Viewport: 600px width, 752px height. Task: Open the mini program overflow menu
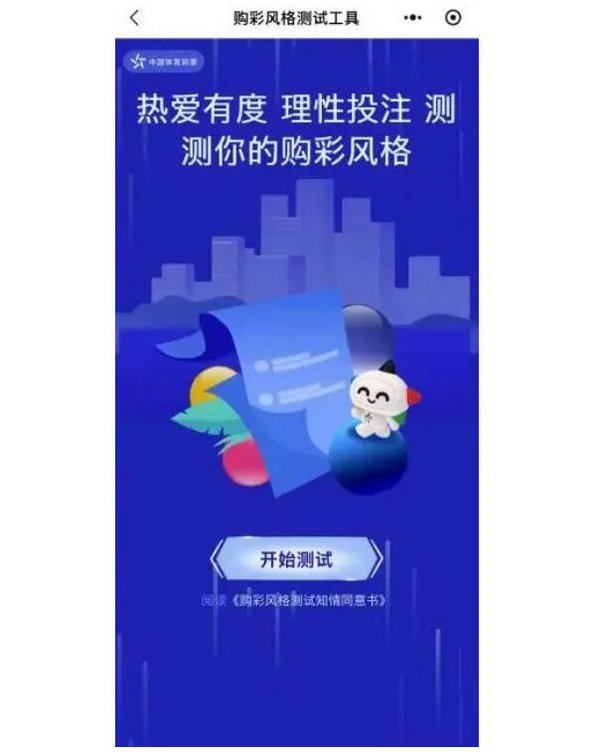pos(412,18)
